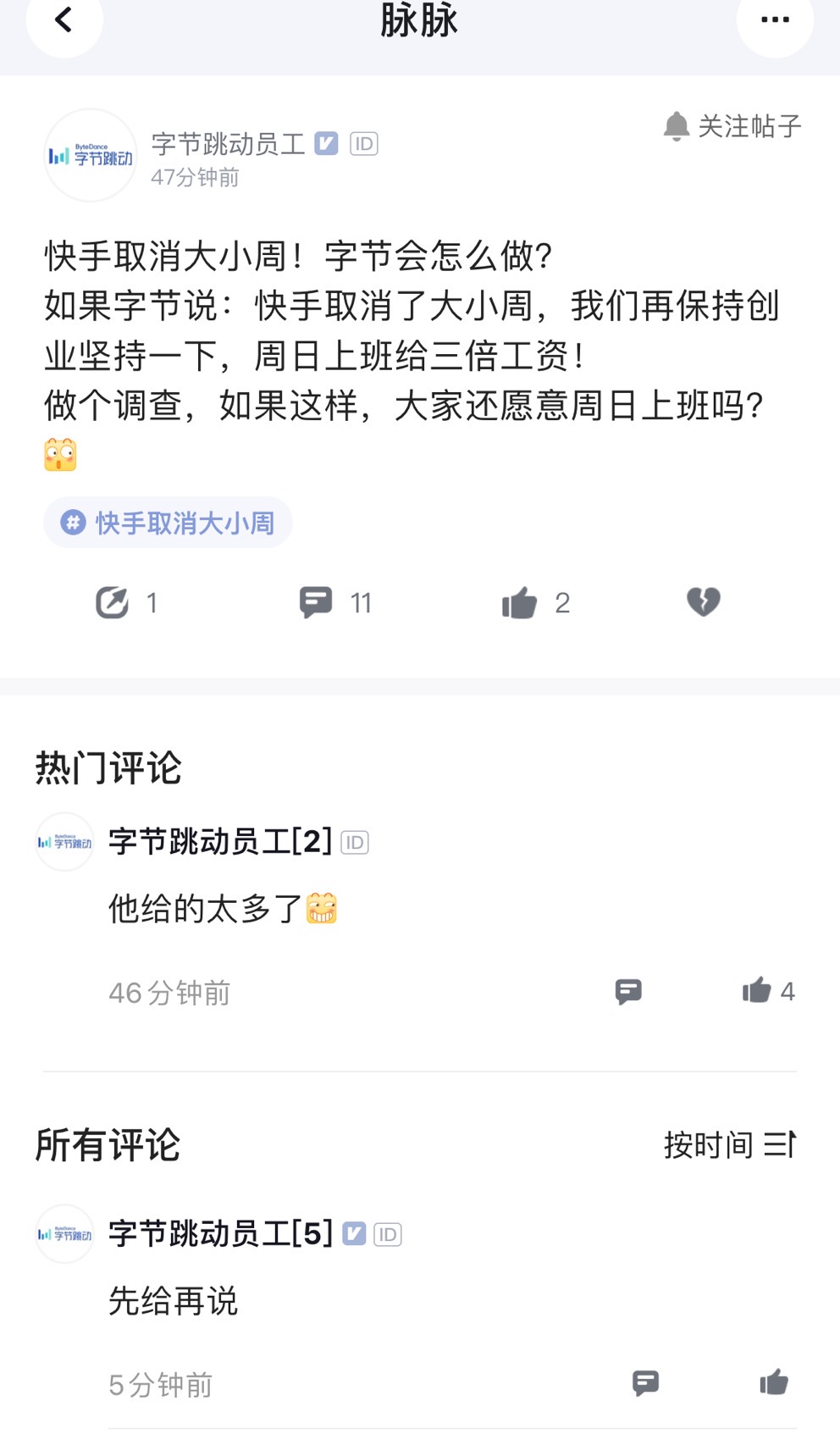
Task: Like the 先给再说 comment
Action: pos(774,1383)
